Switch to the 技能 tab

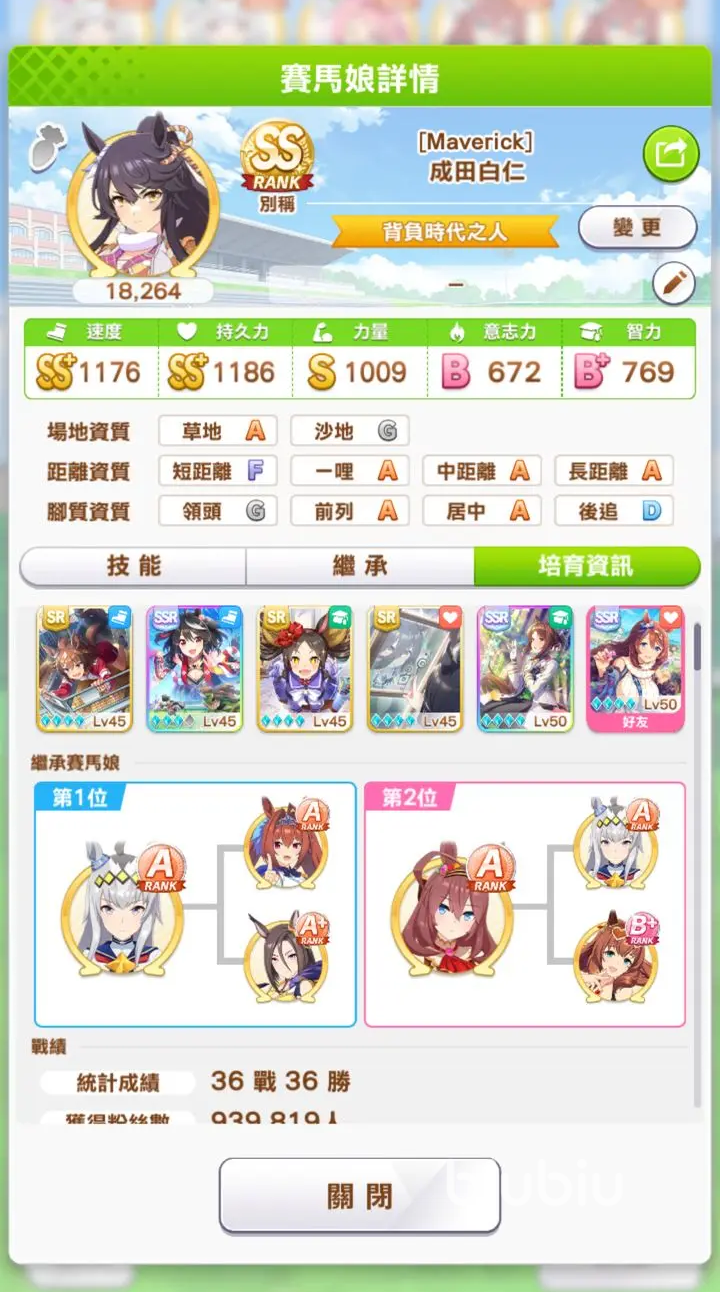tap(133, 566)
